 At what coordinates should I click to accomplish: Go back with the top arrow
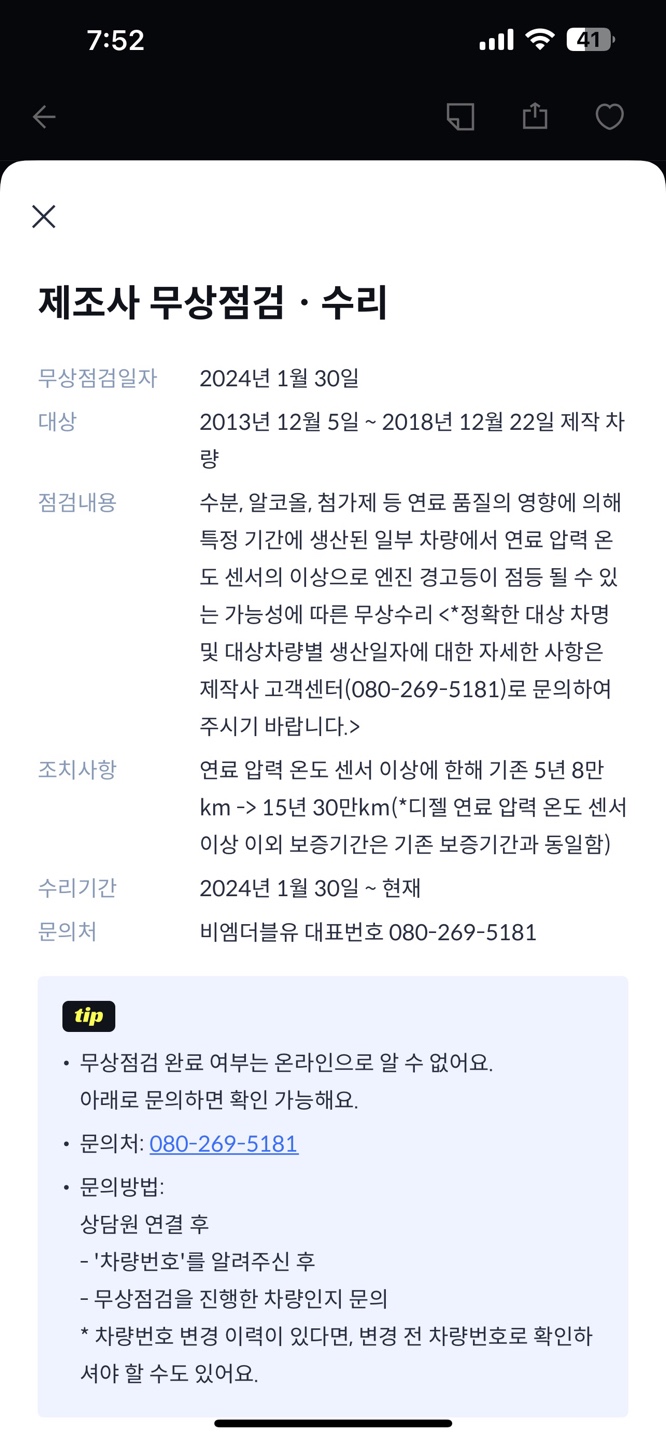coord(44,117)
